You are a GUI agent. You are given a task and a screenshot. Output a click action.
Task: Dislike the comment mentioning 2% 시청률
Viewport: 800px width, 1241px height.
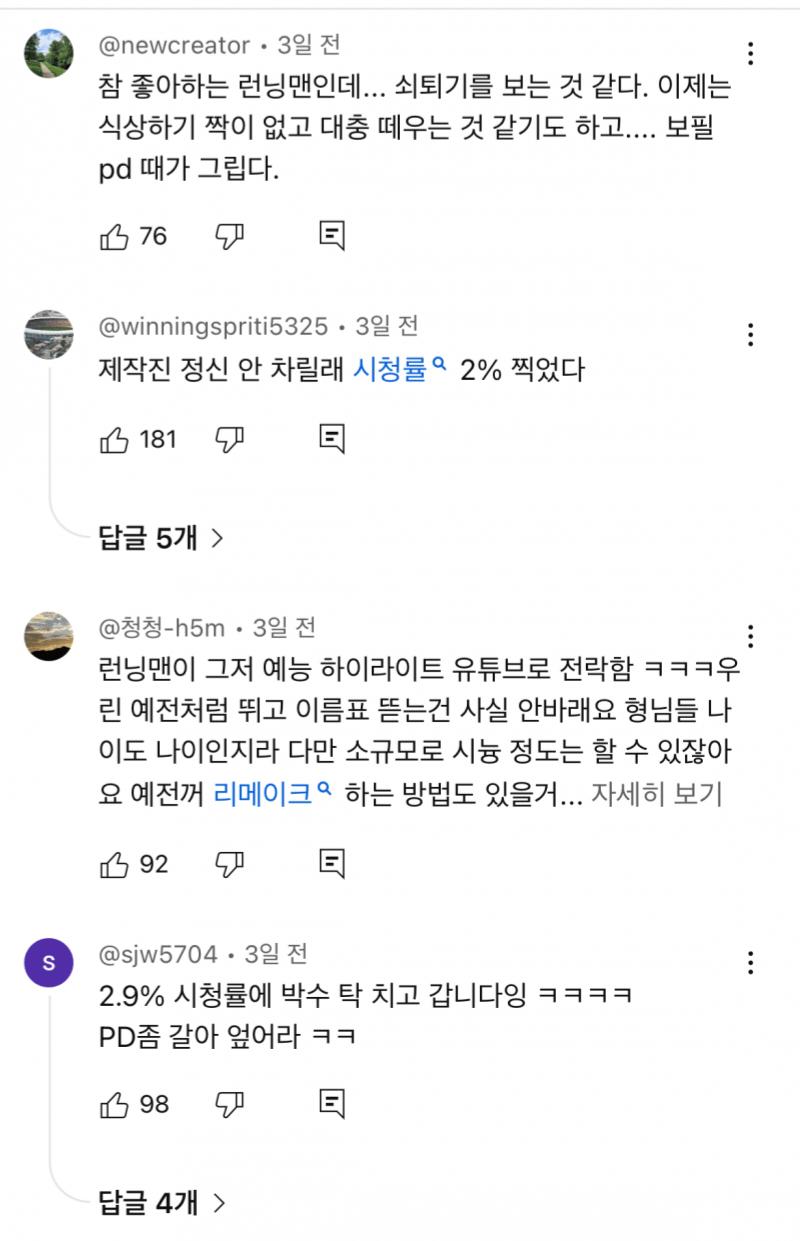tap(229, 438)
